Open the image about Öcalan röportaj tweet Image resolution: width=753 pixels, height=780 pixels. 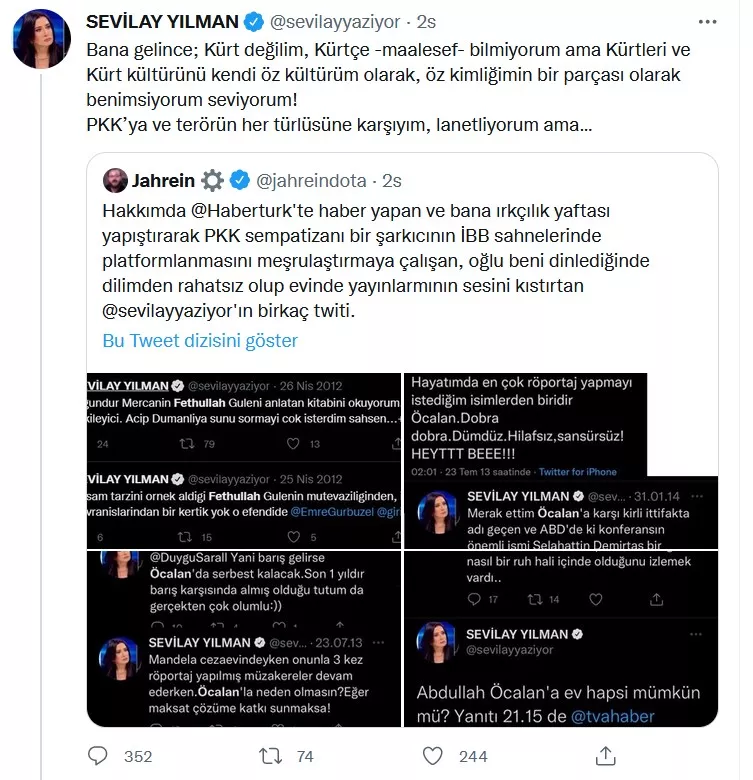pos(525,425)
